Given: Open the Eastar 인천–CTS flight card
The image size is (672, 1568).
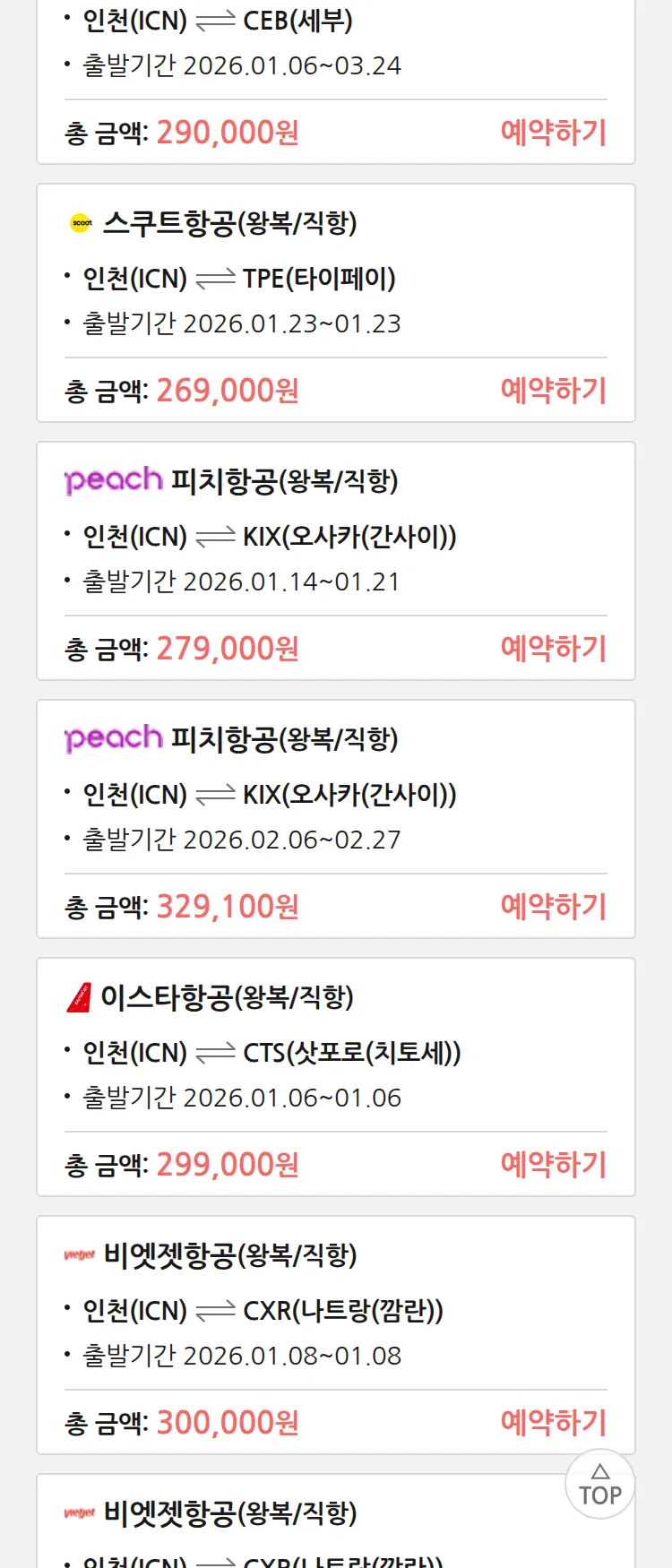Looking at the screenshot, I should [335, 1052].
